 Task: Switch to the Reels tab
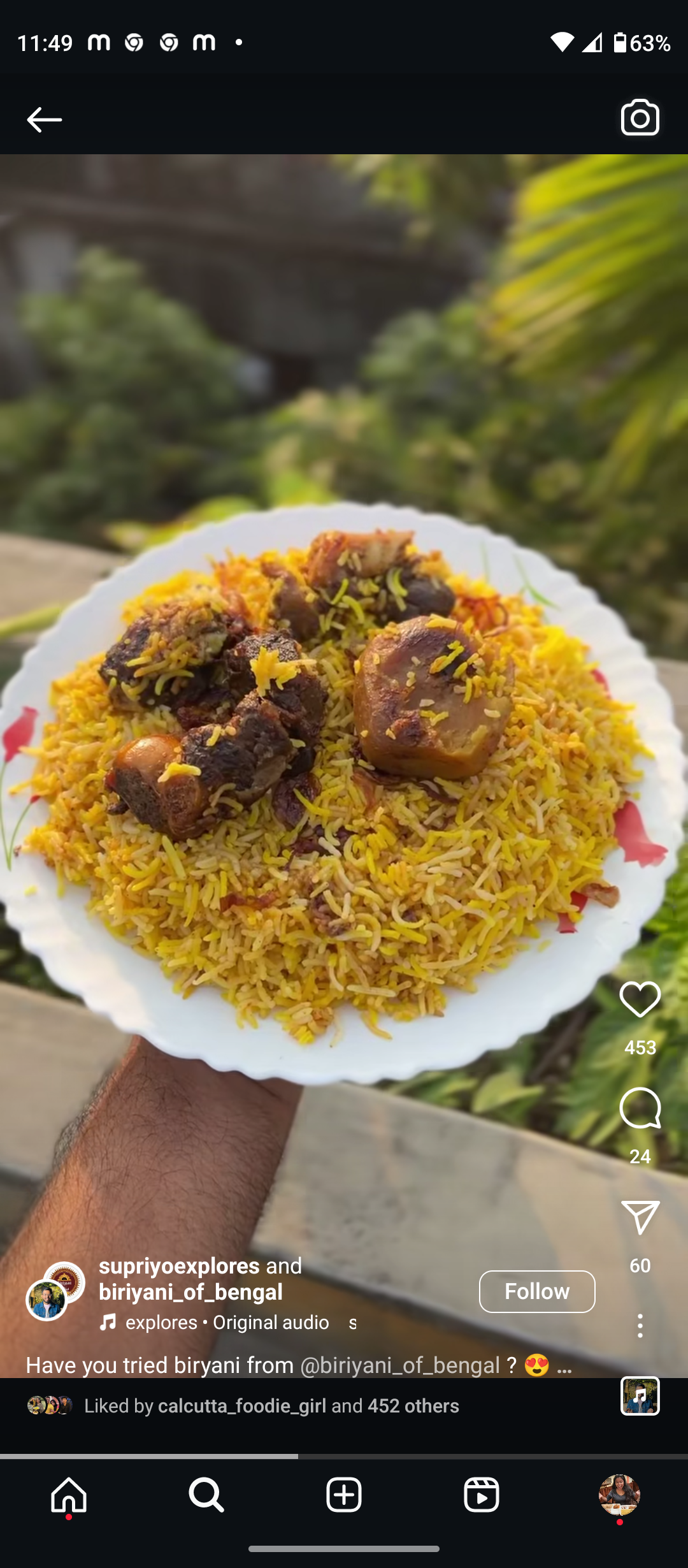(482, 1494)
